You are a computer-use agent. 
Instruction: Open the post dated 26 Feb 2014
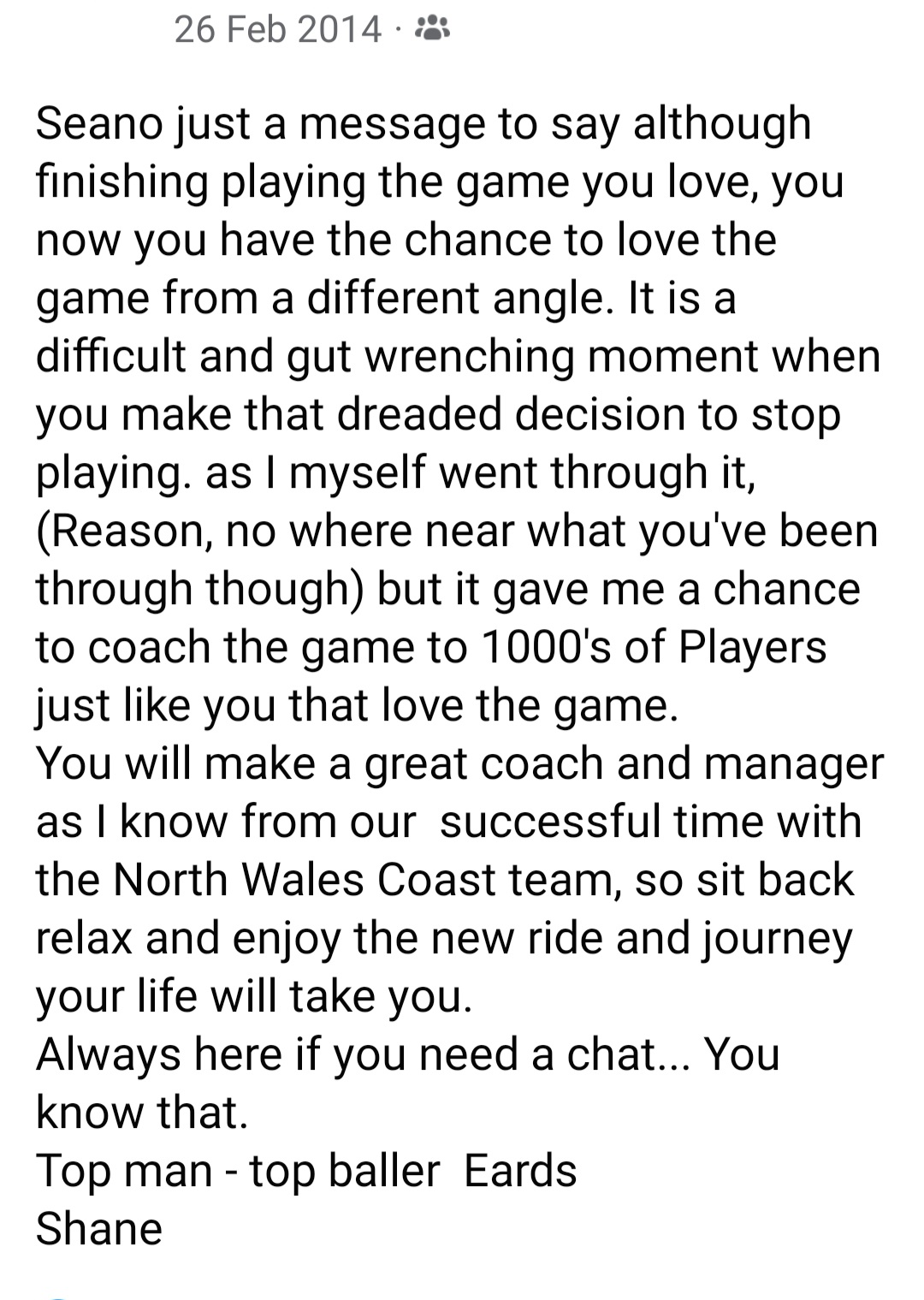pos(277,30)
